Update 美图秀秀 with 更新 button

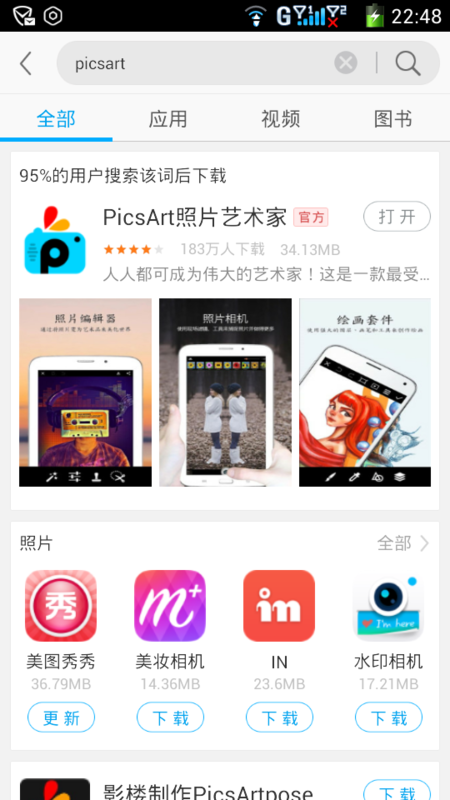point(61,717)
